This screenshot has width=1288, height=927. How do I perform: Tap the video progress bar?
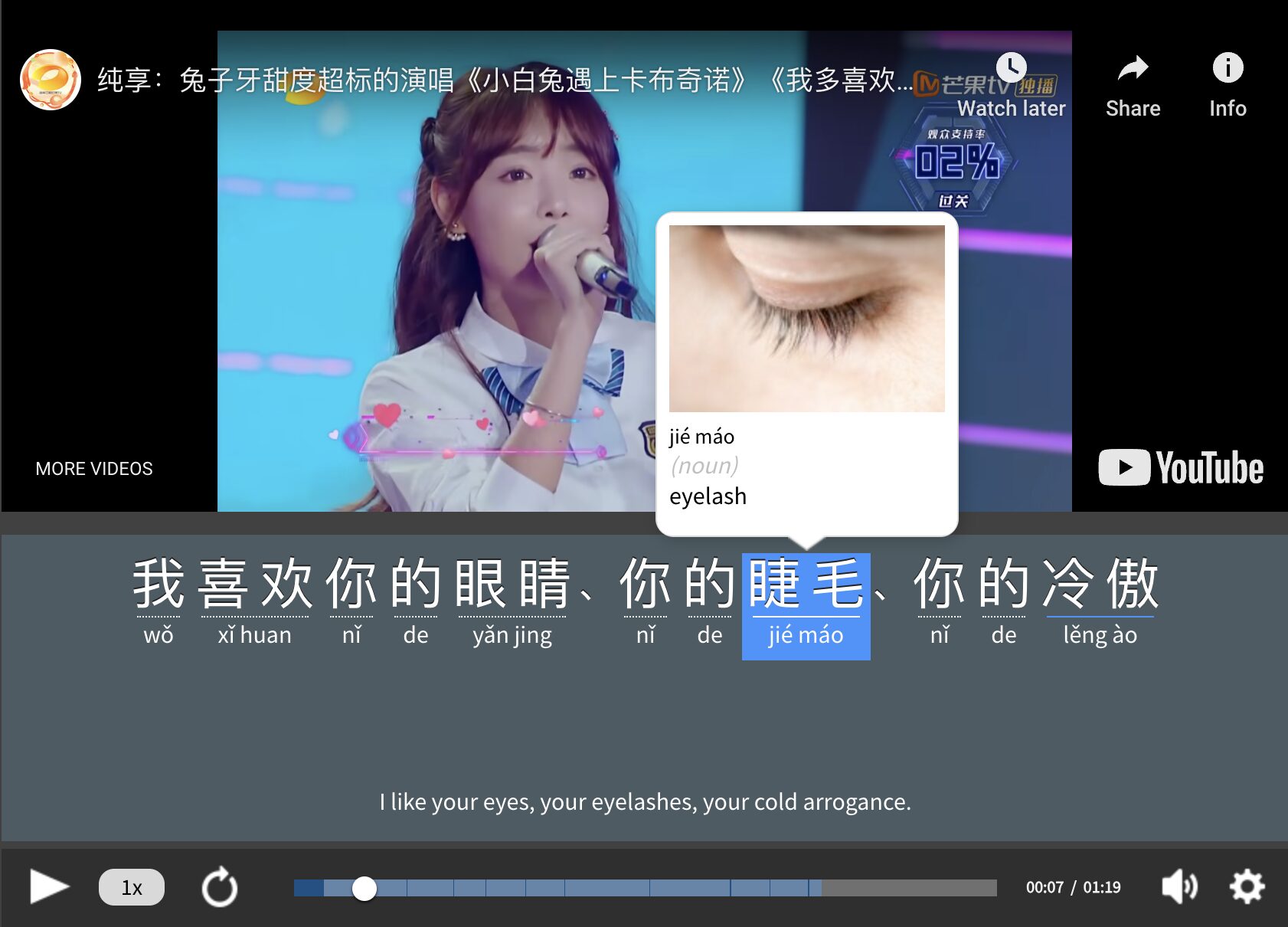(x=645, y=888)
